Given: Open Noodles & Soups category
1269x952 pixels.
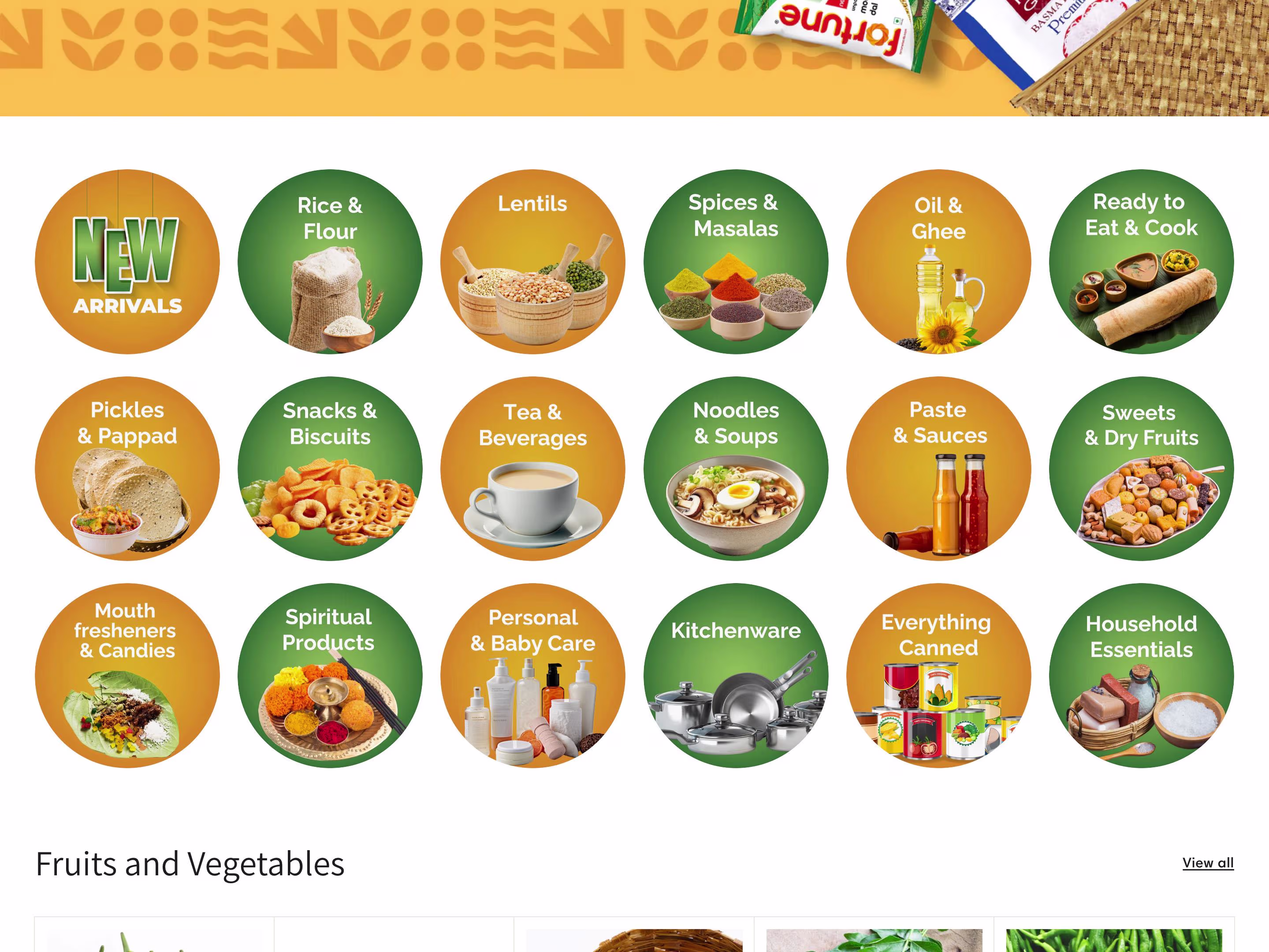Looking at the screenshot, I should (736, 469).
